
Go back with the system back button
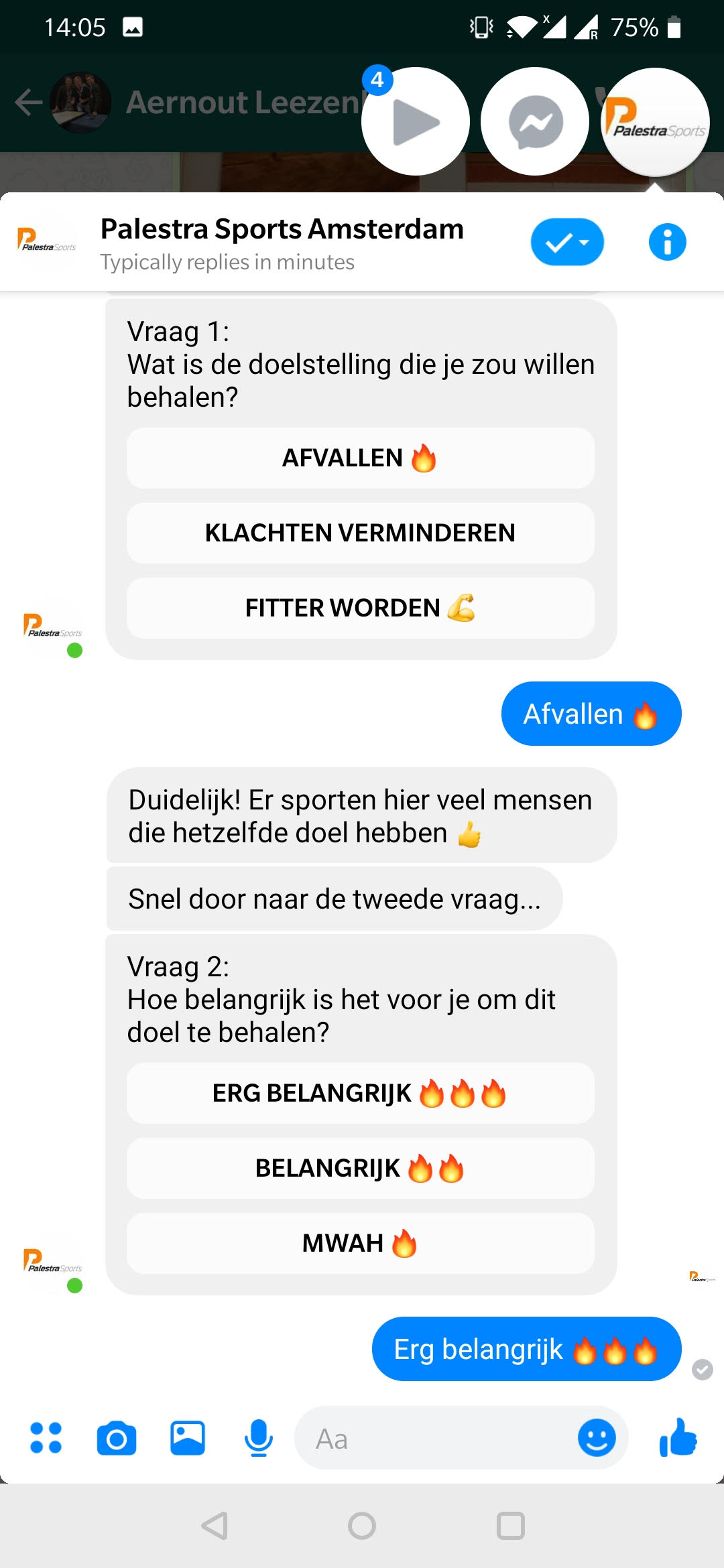(215, 1526)
